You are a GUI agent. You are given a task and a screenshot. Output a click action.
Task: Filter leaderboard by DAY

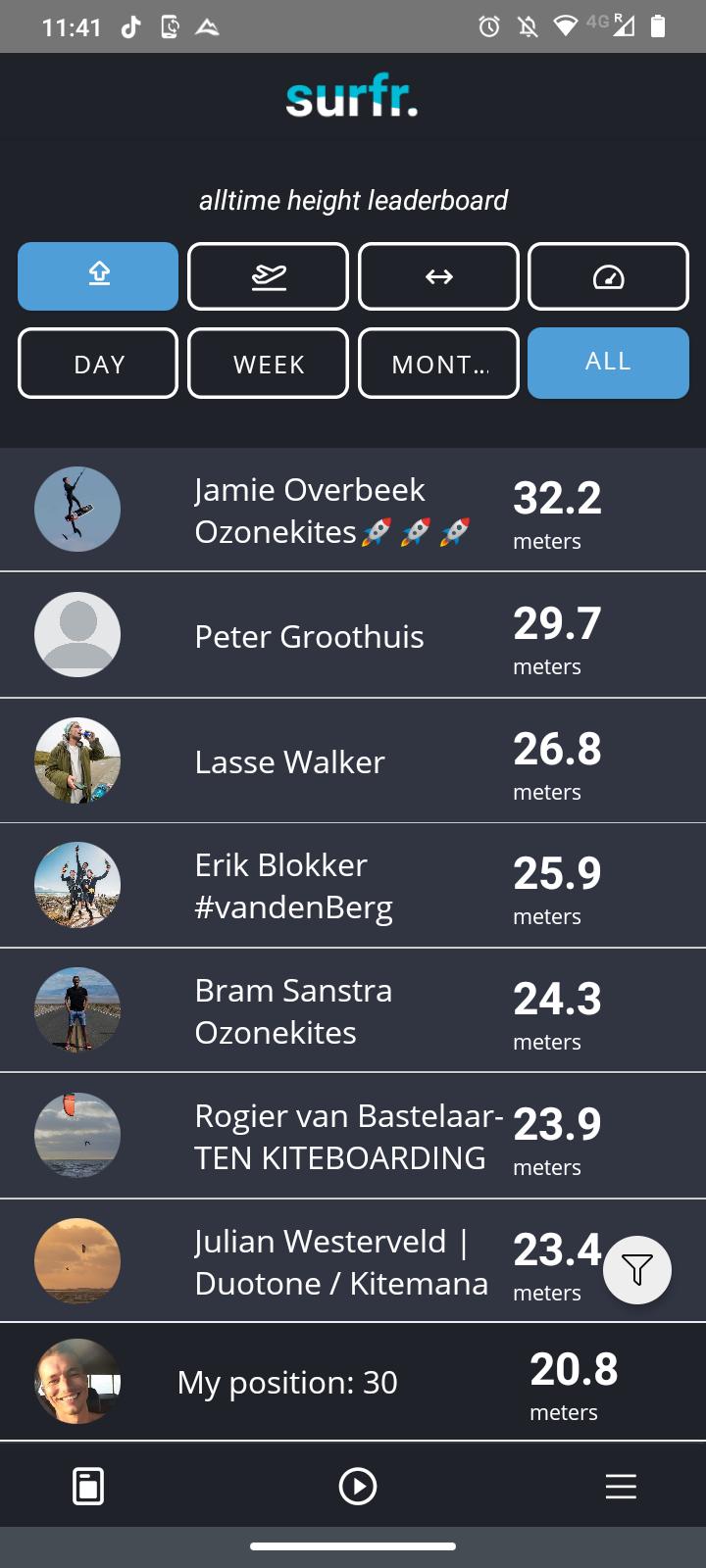click(98, 364)
